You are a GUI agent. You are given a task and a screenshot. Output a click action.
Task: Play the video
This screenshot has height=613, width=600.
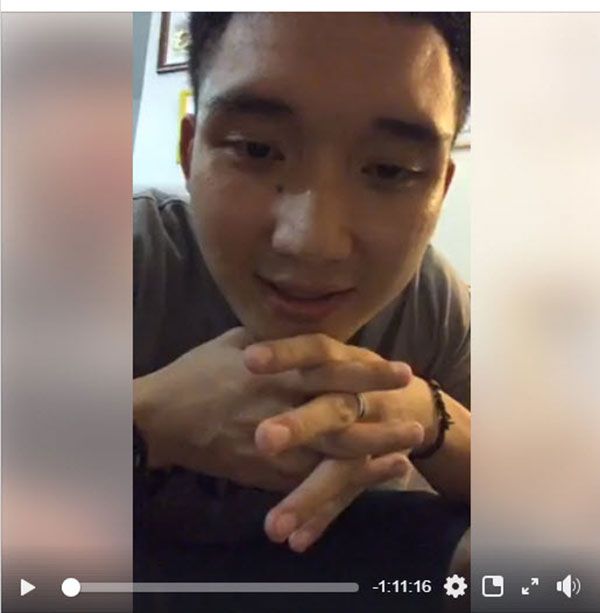coord(27,587)
